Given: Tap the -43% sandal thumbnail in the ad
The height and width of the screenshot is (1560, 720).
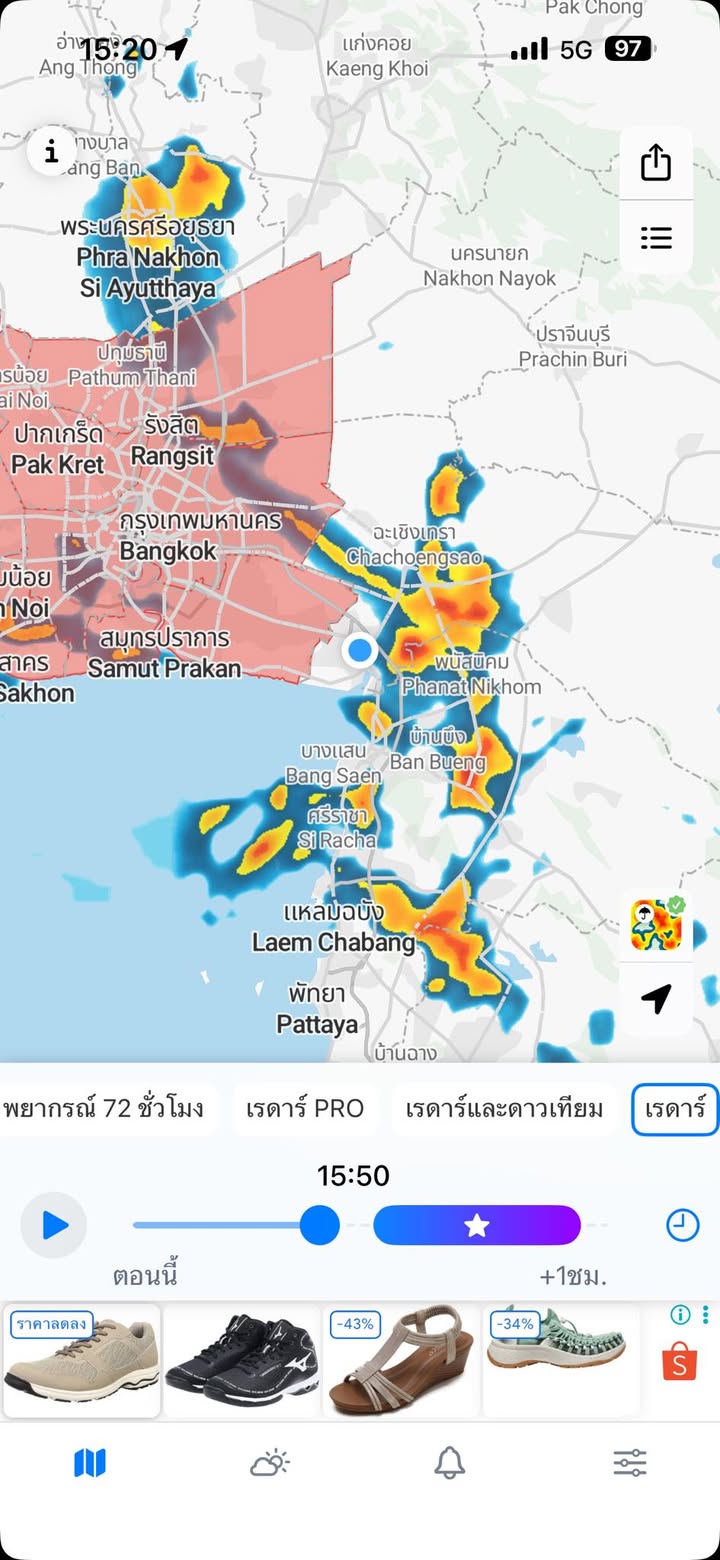Looking at the screenshot, I should (x=400, y=1360).
